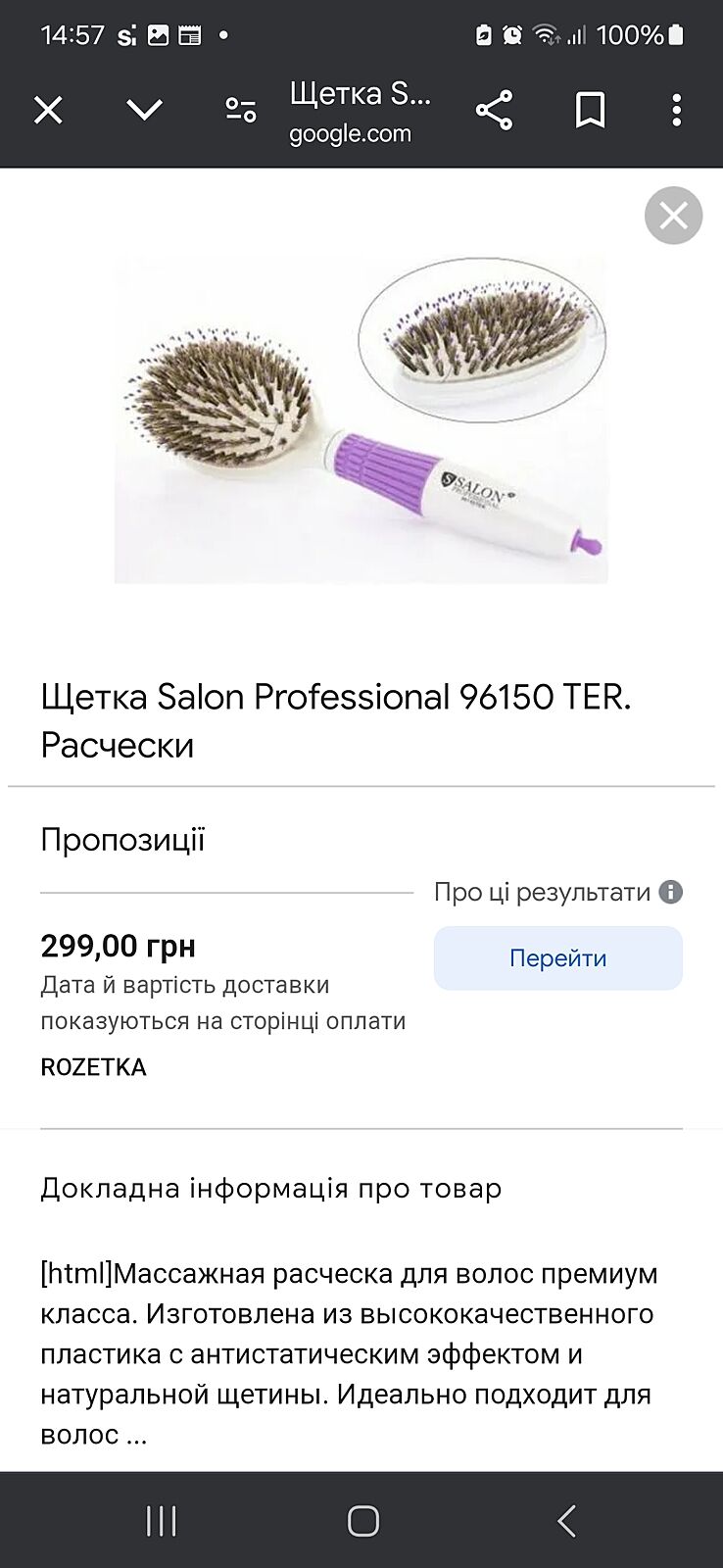Go back using the system back button

point(565,1520)
